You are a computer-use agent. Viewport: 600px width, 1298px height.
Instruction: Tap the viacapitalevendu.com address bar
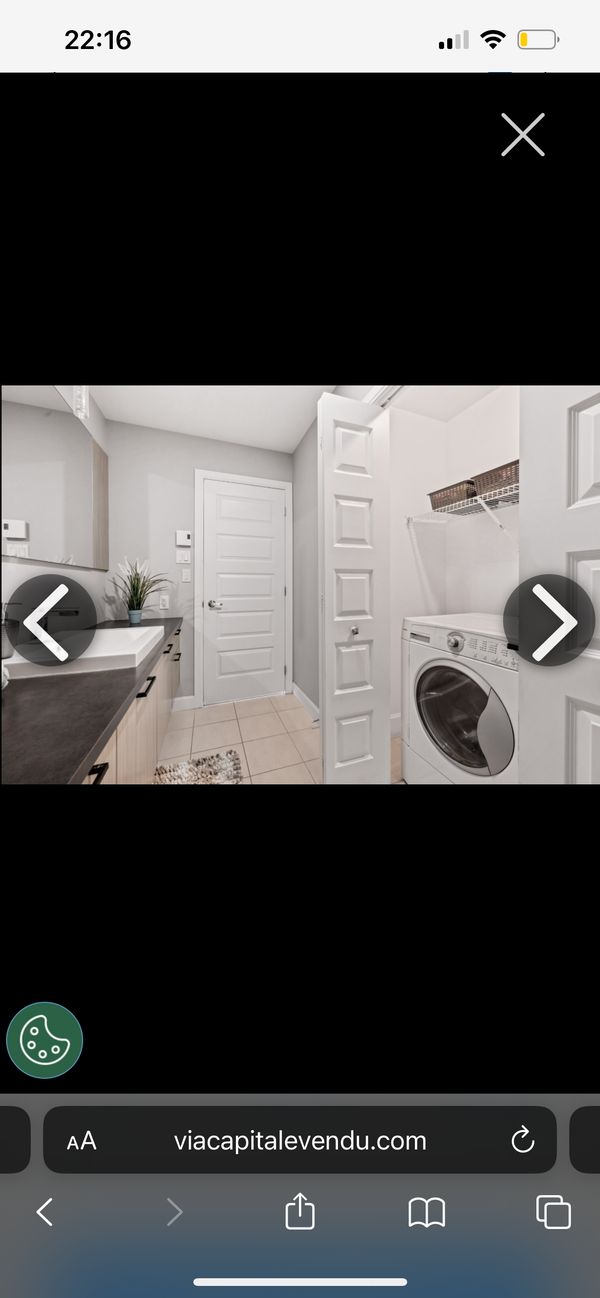300,1141
